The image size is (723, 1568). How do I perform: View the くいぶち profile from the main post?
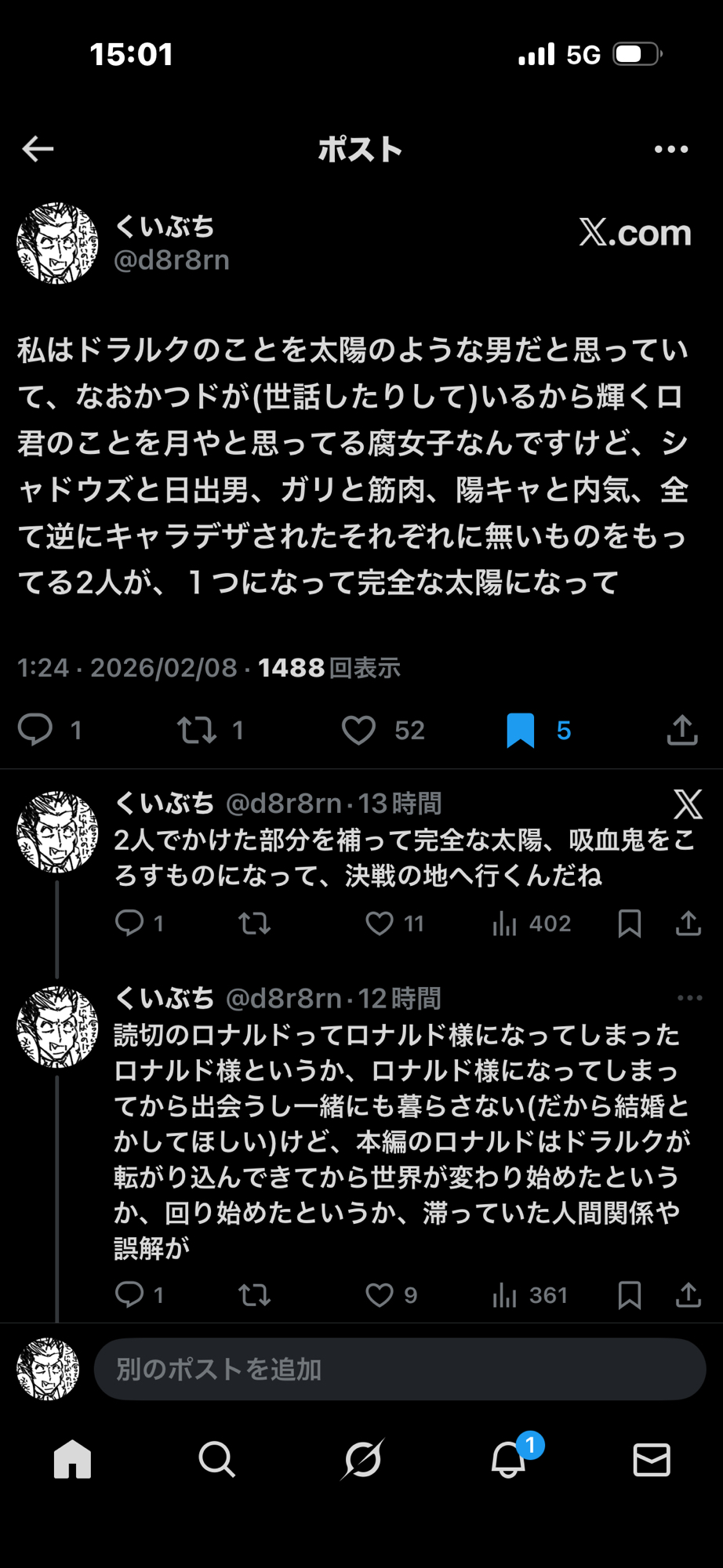click(x=58, y=243)
